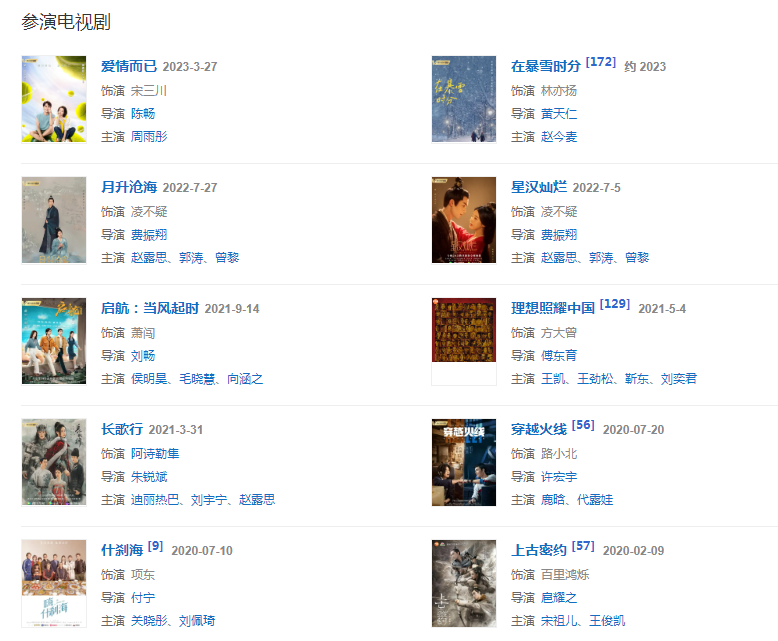778x641 pixels.
Task: Open the 启航：当风起时 title link
Action: (x=150, y=309)
